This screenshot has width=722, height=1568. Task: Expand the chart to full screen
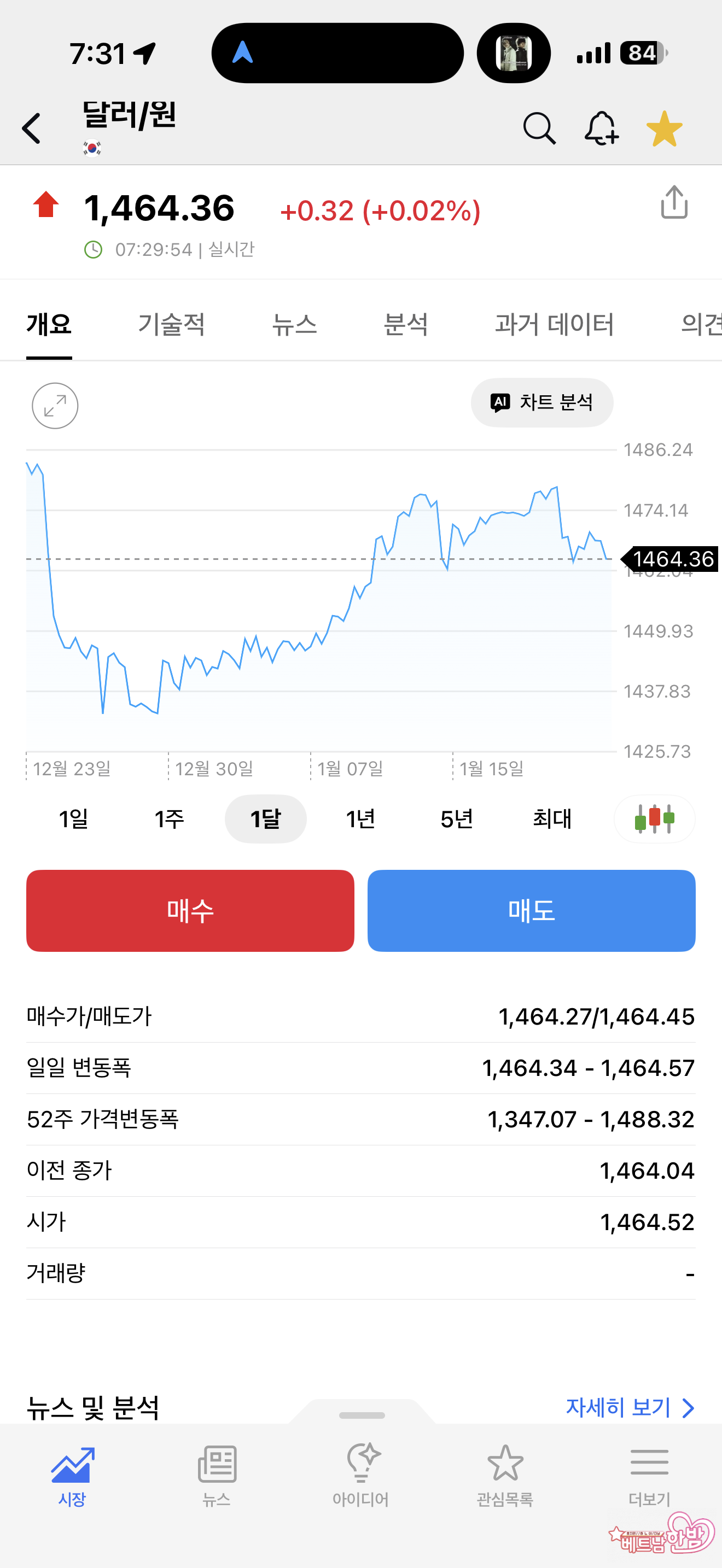(x=55, y=405)
